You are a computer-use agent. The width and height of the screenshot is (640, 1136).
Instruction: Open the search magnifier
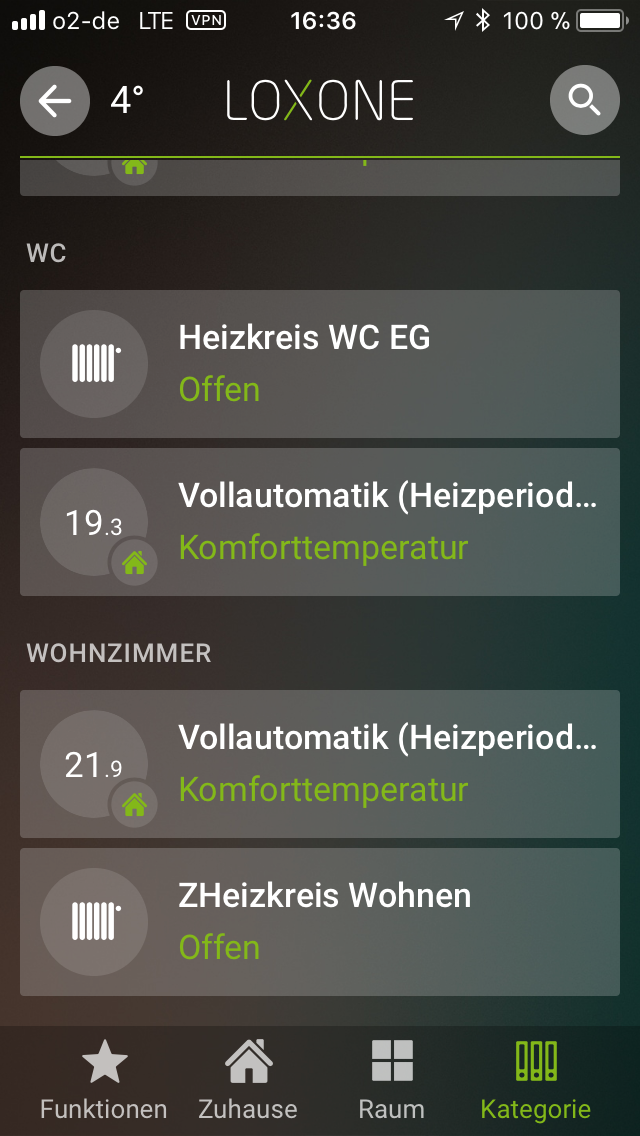[x=584, y=100]
